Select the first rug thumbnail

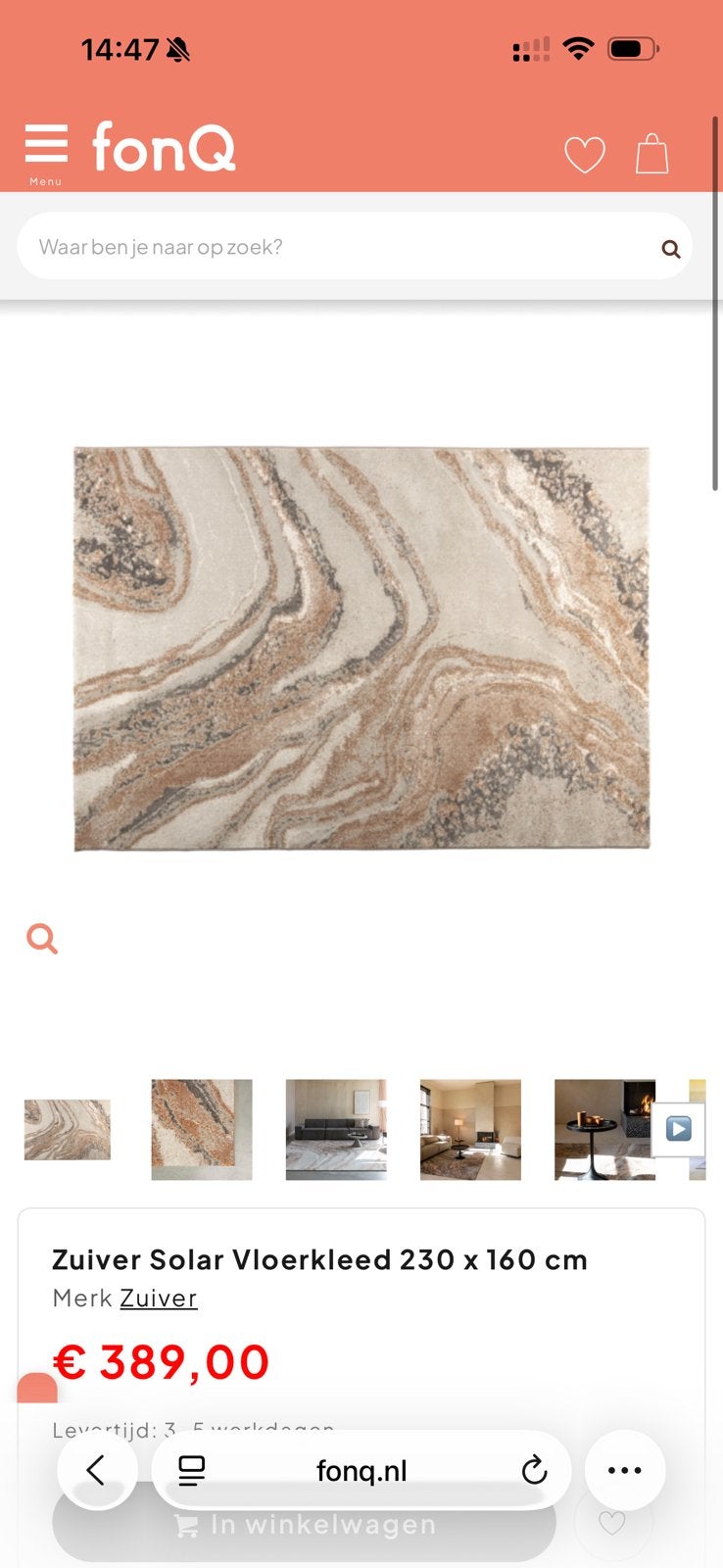(x=68, y=1129)
